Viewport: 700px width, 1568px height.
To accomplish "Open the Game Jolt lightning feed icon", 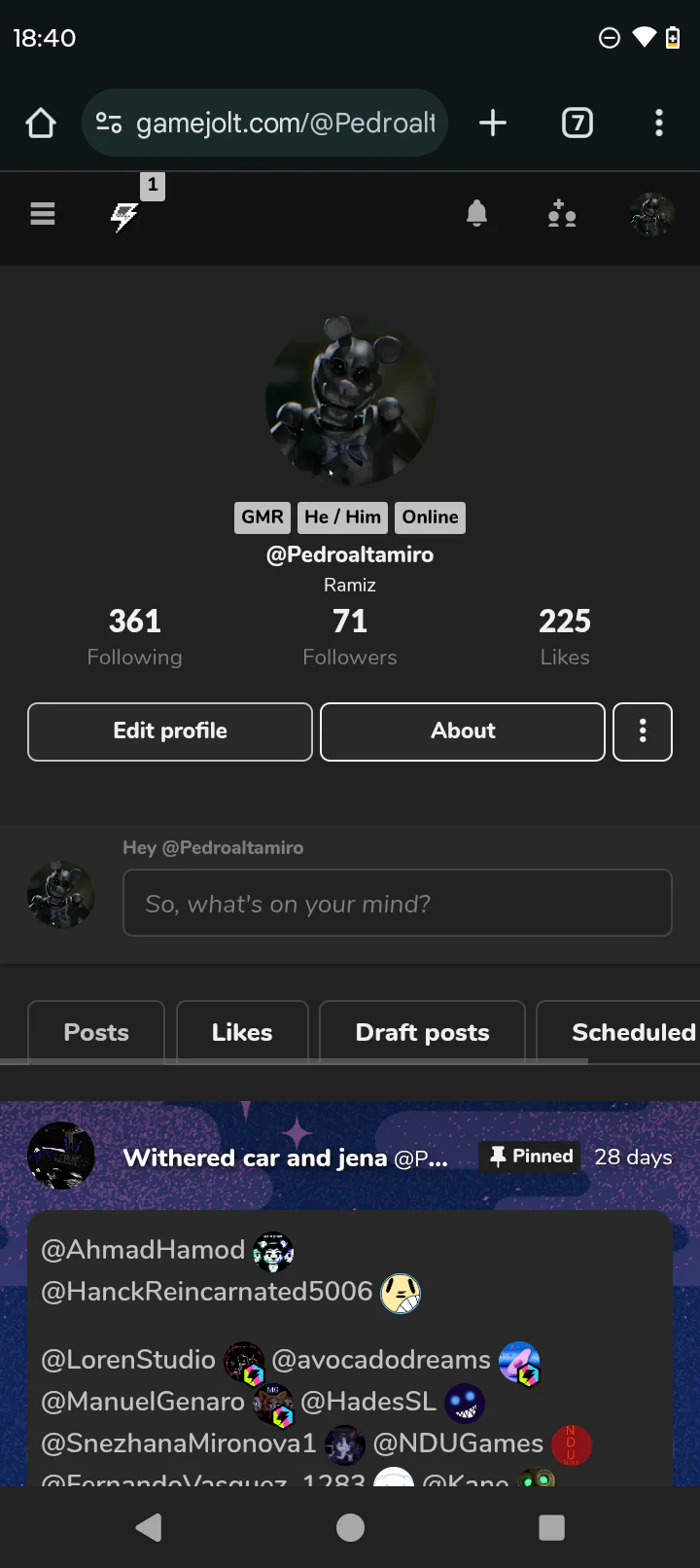I will (x=124, y=216).
